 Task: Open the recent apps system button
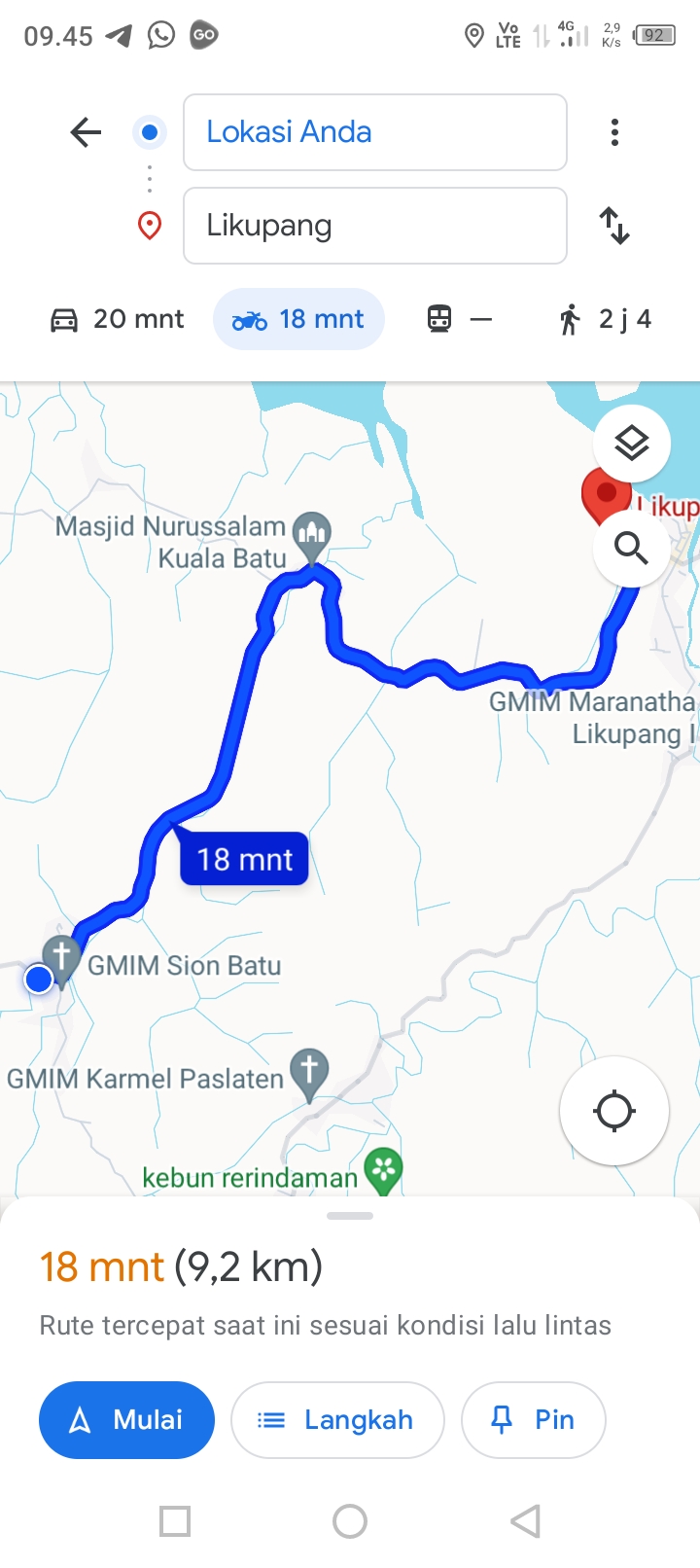(175, 1521)
